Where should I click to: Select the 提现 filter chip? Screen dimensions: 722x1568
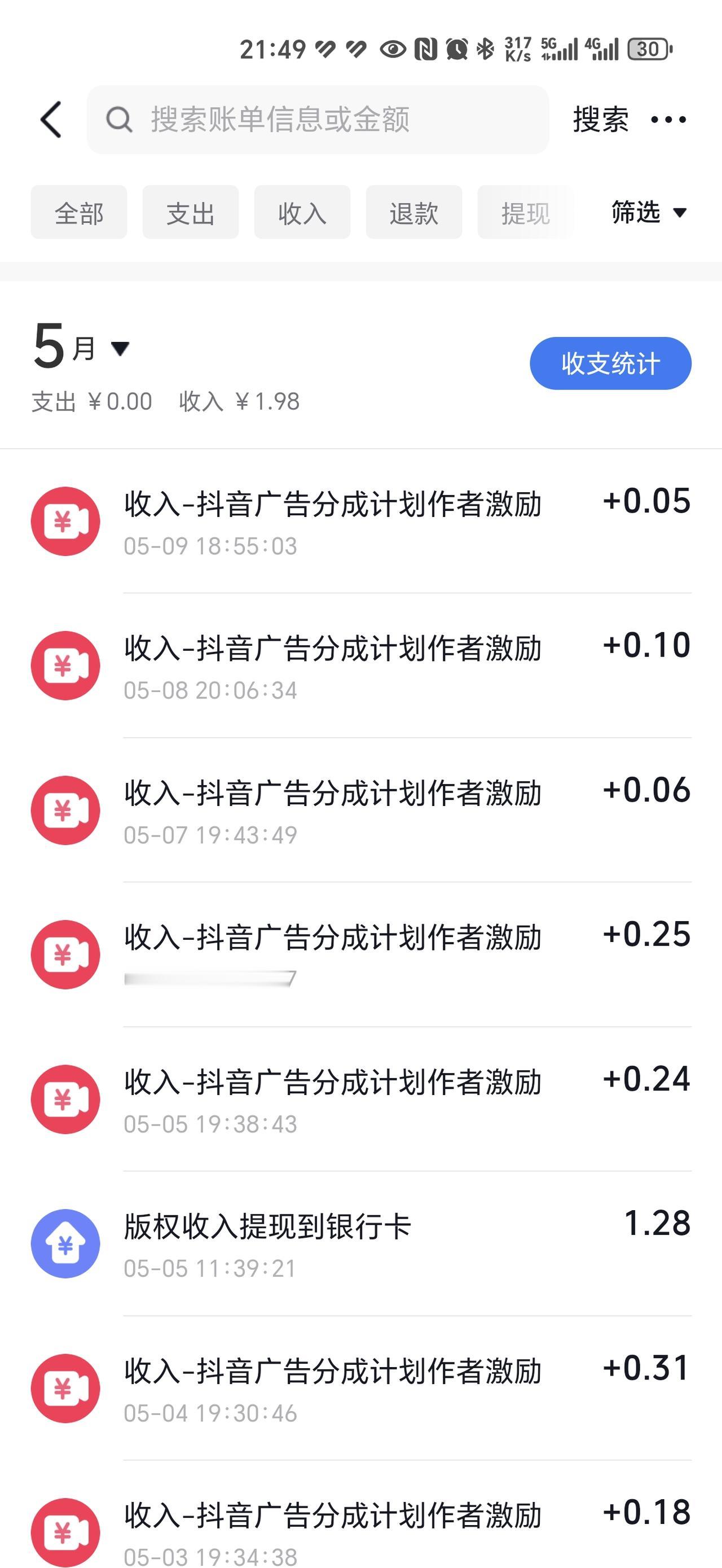[525, 212]
